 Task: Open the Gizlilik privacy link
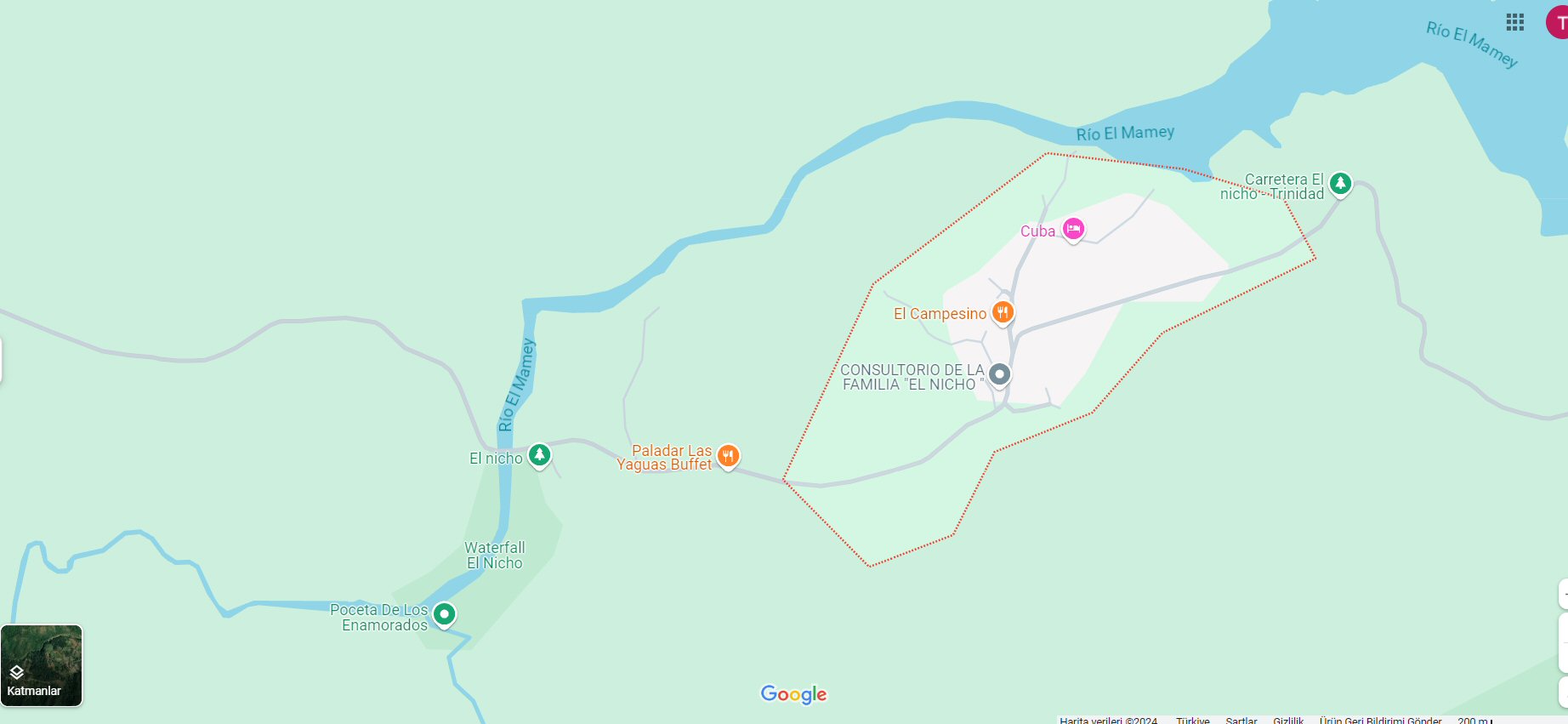pos(1287,720)
